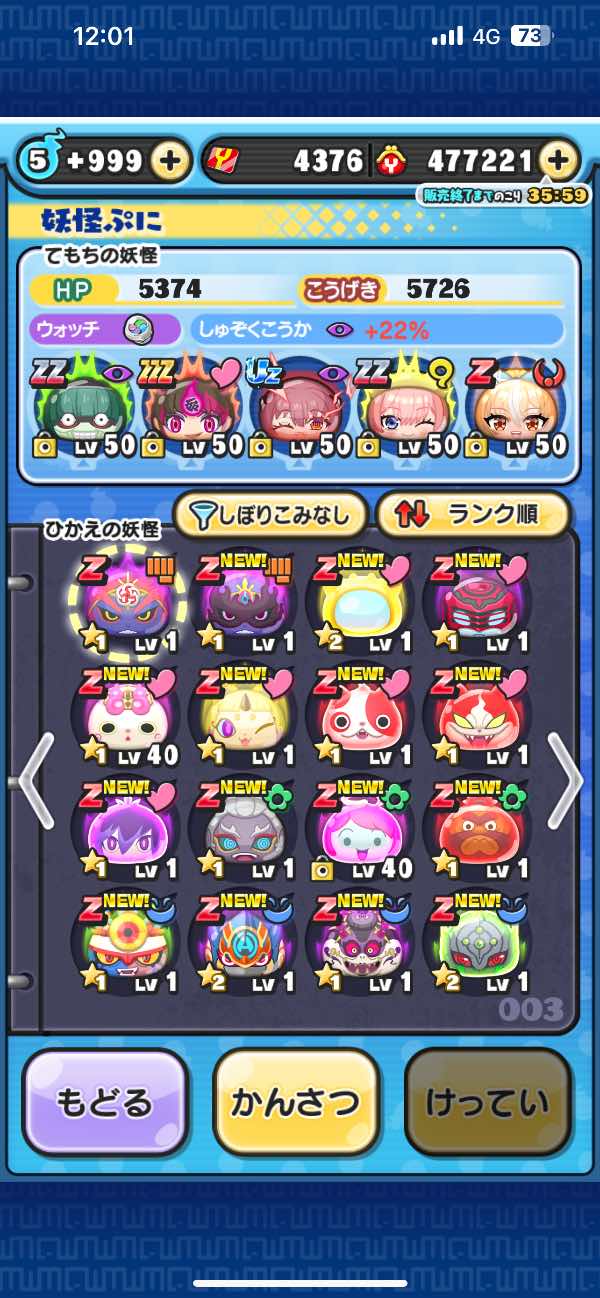The height and width of the screenshot is (1298, 600).
Task: Go to the next yokai page arrow
Action: pyautogui.click(x=565, y=780)
